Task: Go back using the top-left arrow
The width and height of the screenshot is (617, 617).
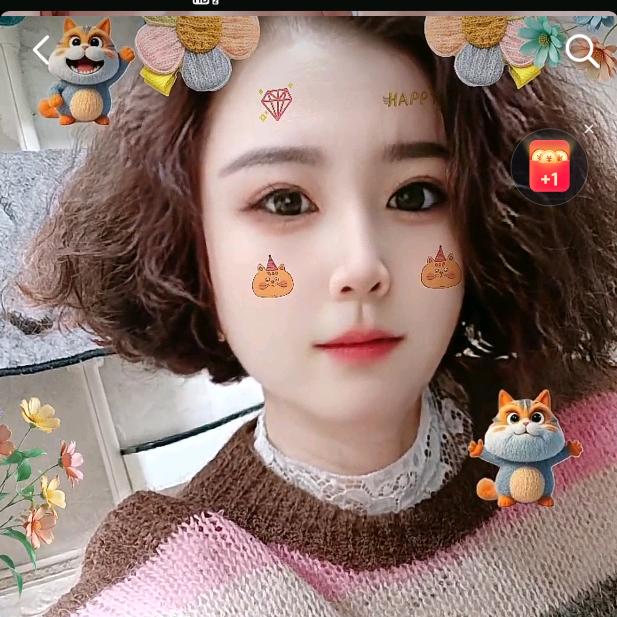Action: click(41, 50)
